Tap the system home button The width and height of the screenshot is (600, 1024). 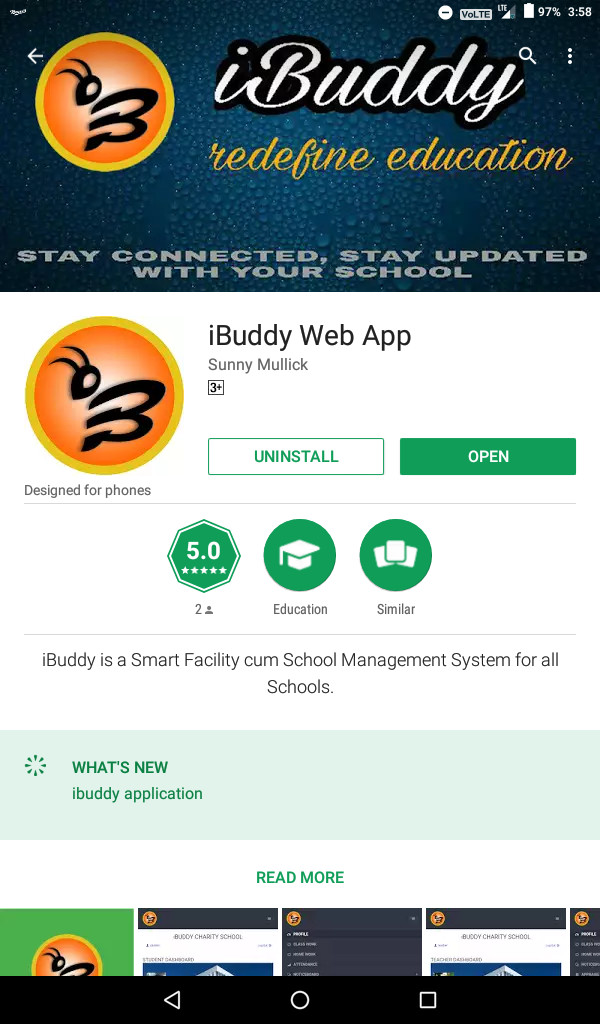coord(300,1000)
